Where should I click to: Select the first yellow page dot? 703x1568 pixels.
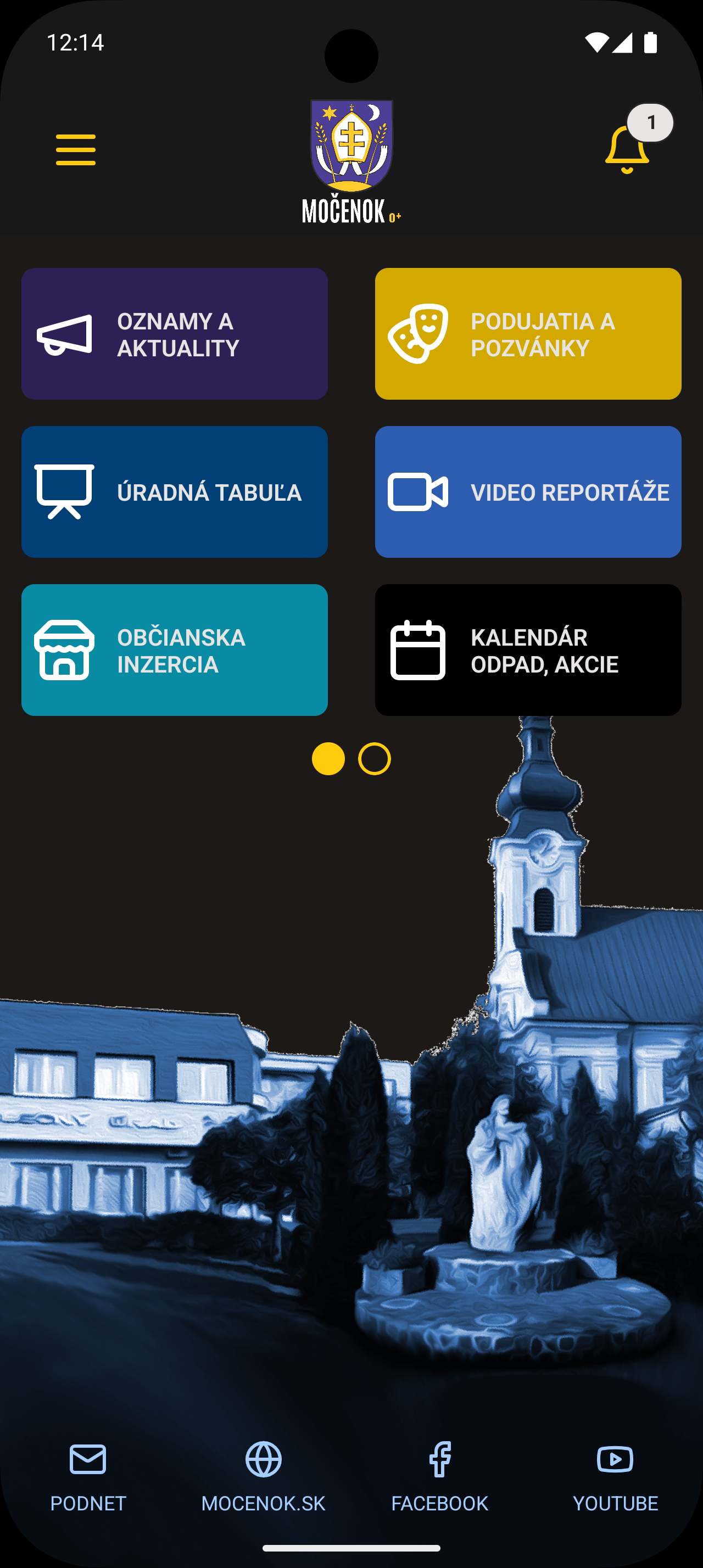click(x=331, y=759)
